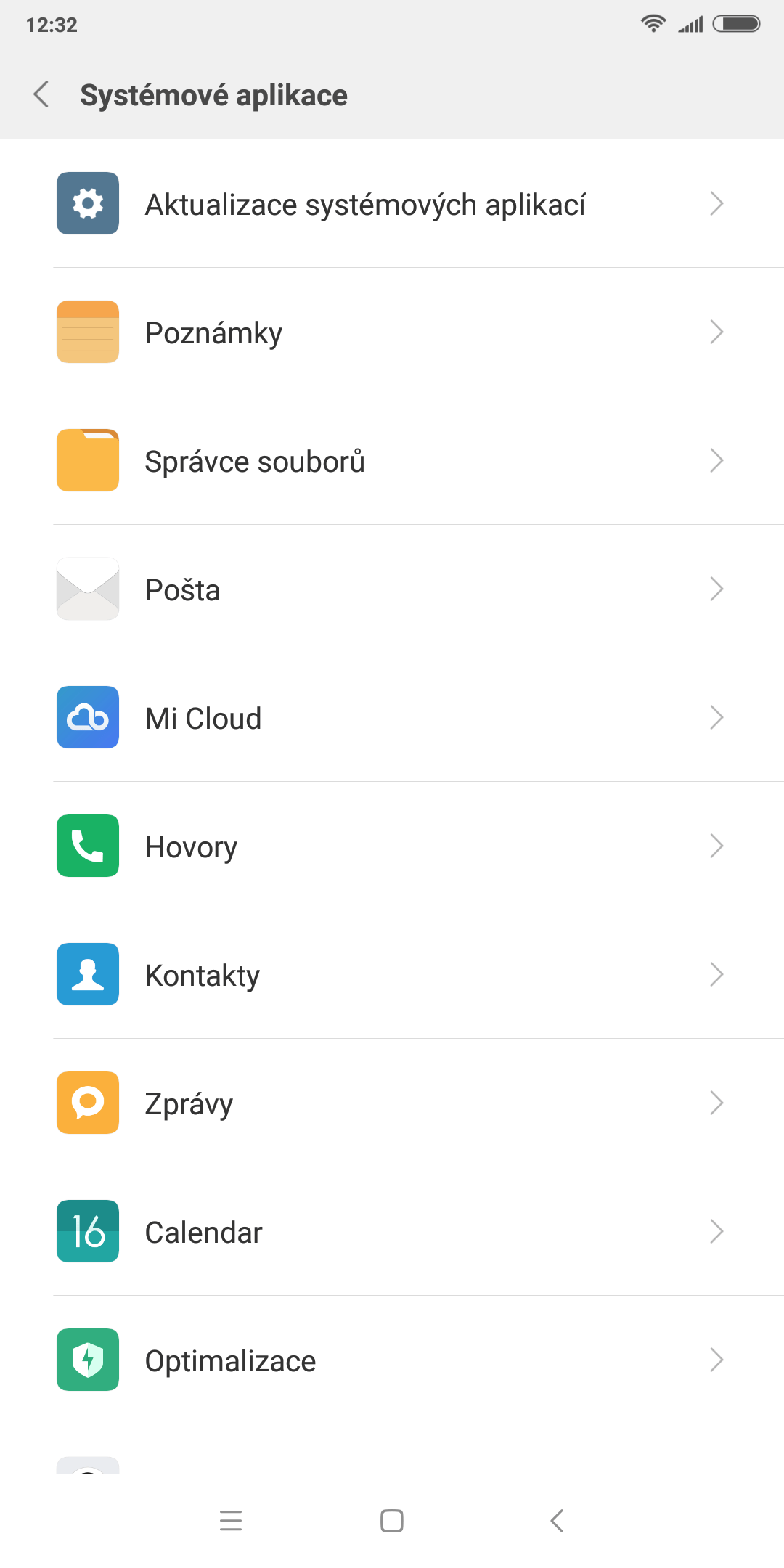Open Hovory call settings
This screenshot has width=784, height=1568.
[x=392, y=846]
